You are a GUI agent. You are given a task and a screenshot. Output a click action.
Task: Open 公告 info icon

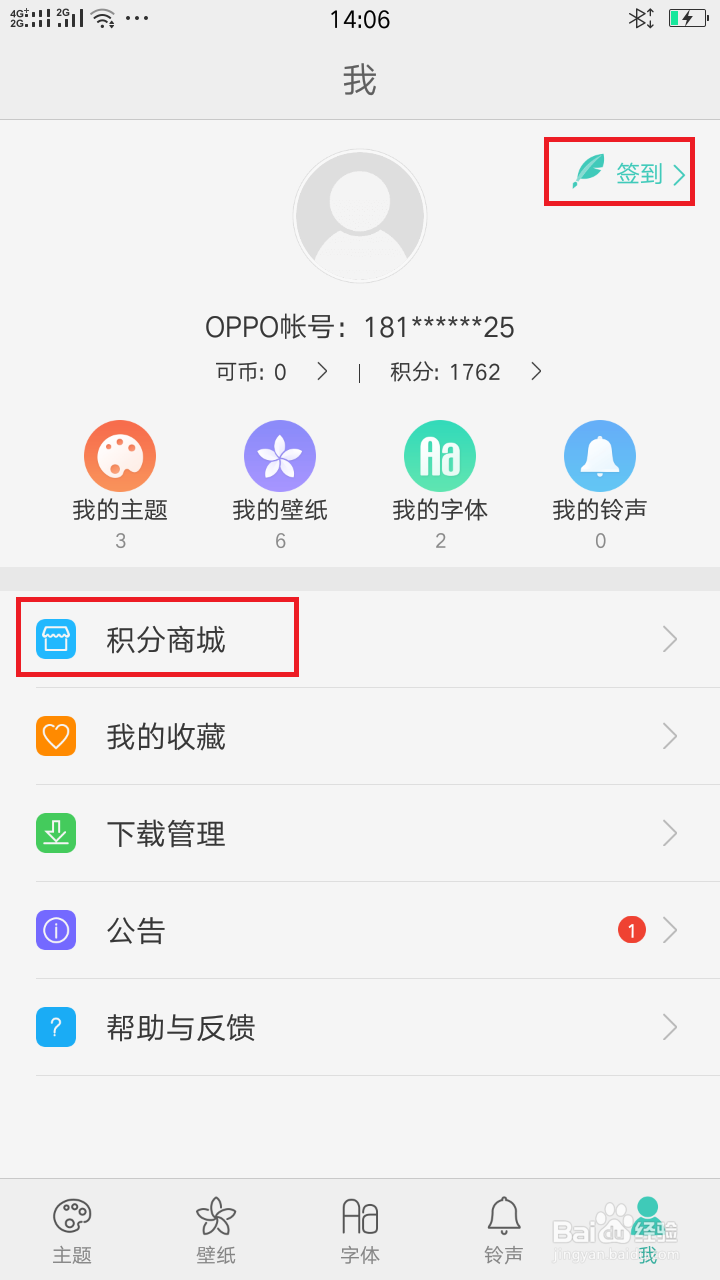(x=55, y=930)
